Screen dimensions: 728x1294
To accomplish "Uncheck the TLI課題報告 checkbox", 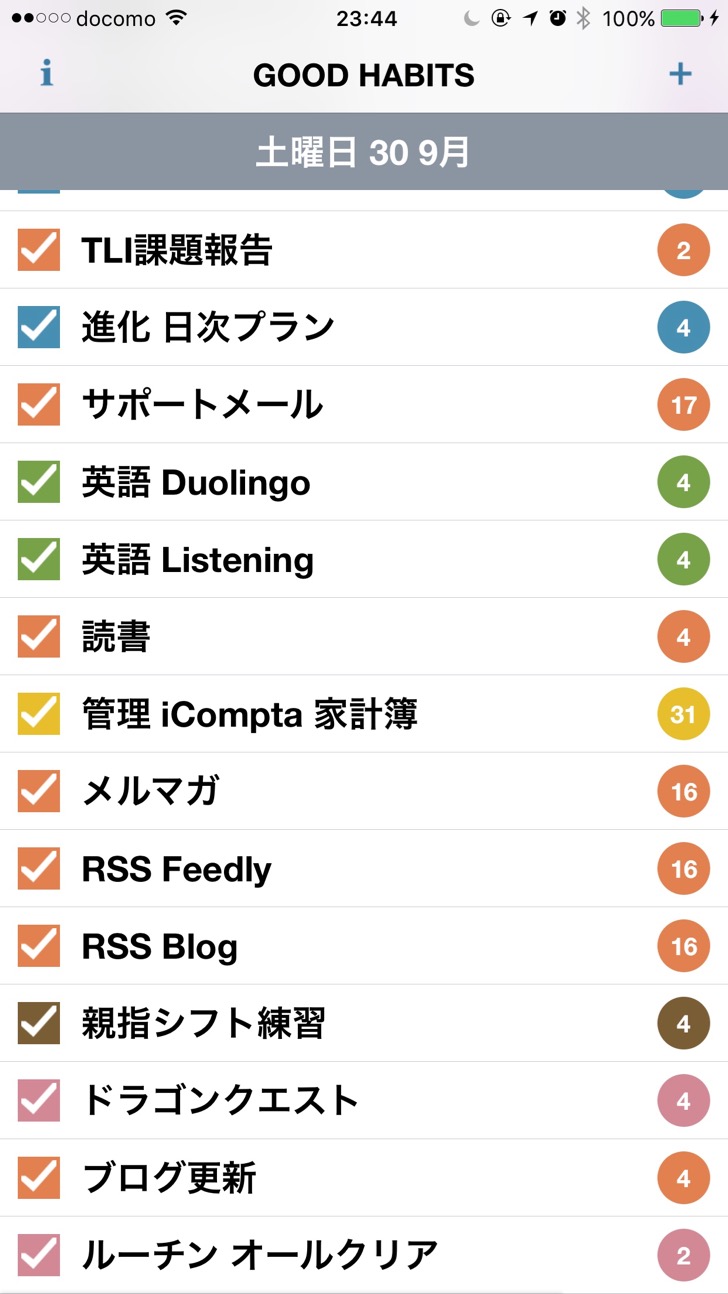I will coord(39,250).
